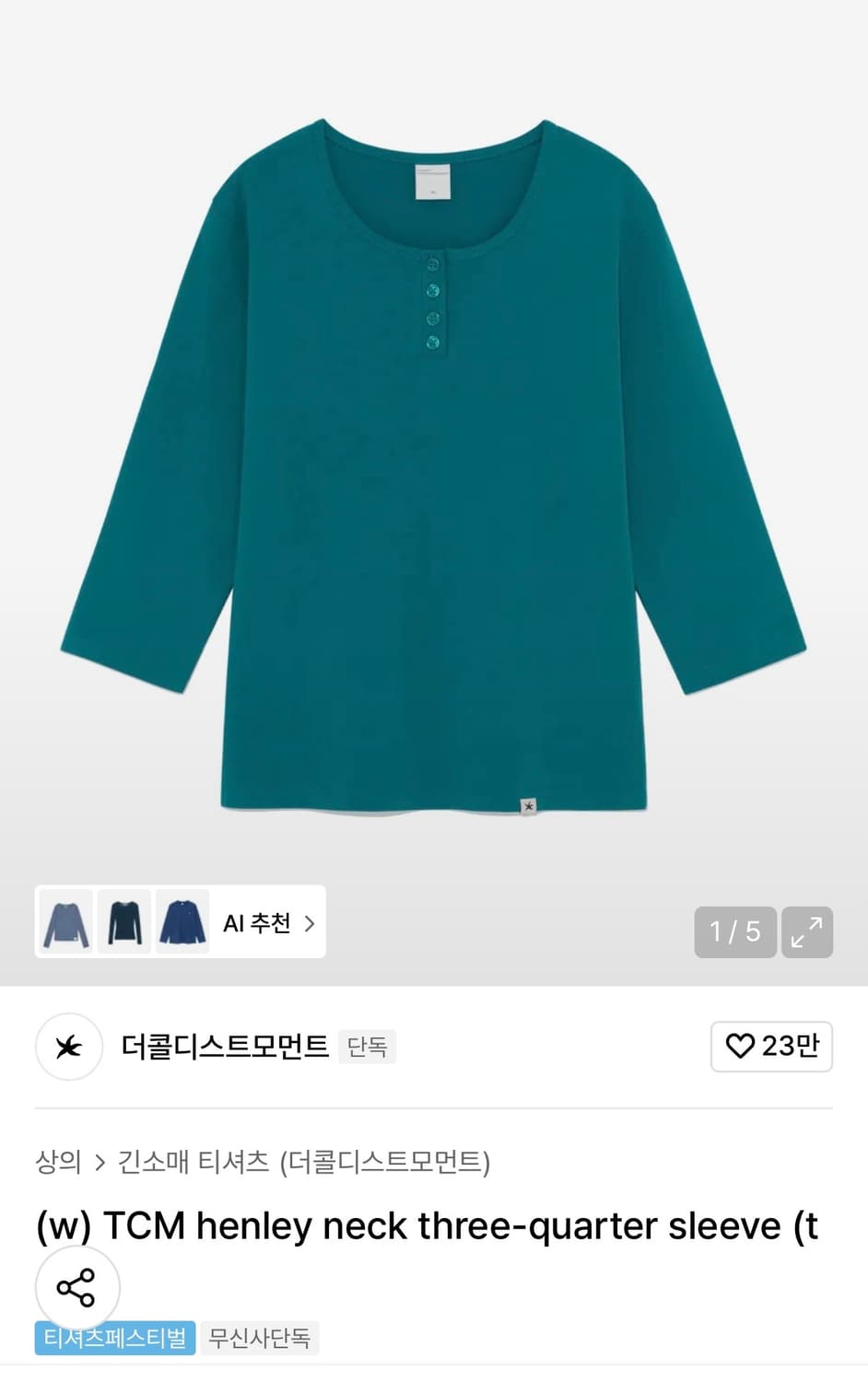
Task: Select the 티셔츠페스티벌 tag
Action: 114,1338
